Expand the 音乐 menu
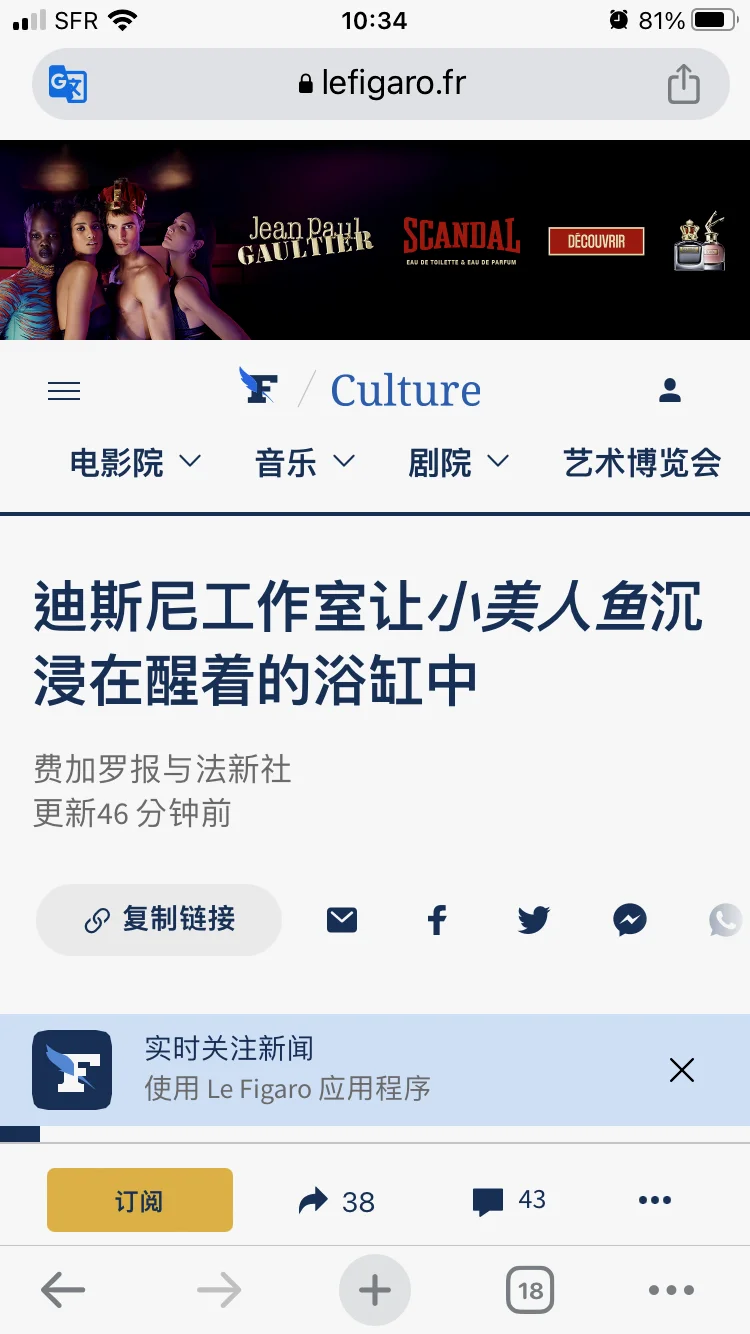 click(305, 463)
